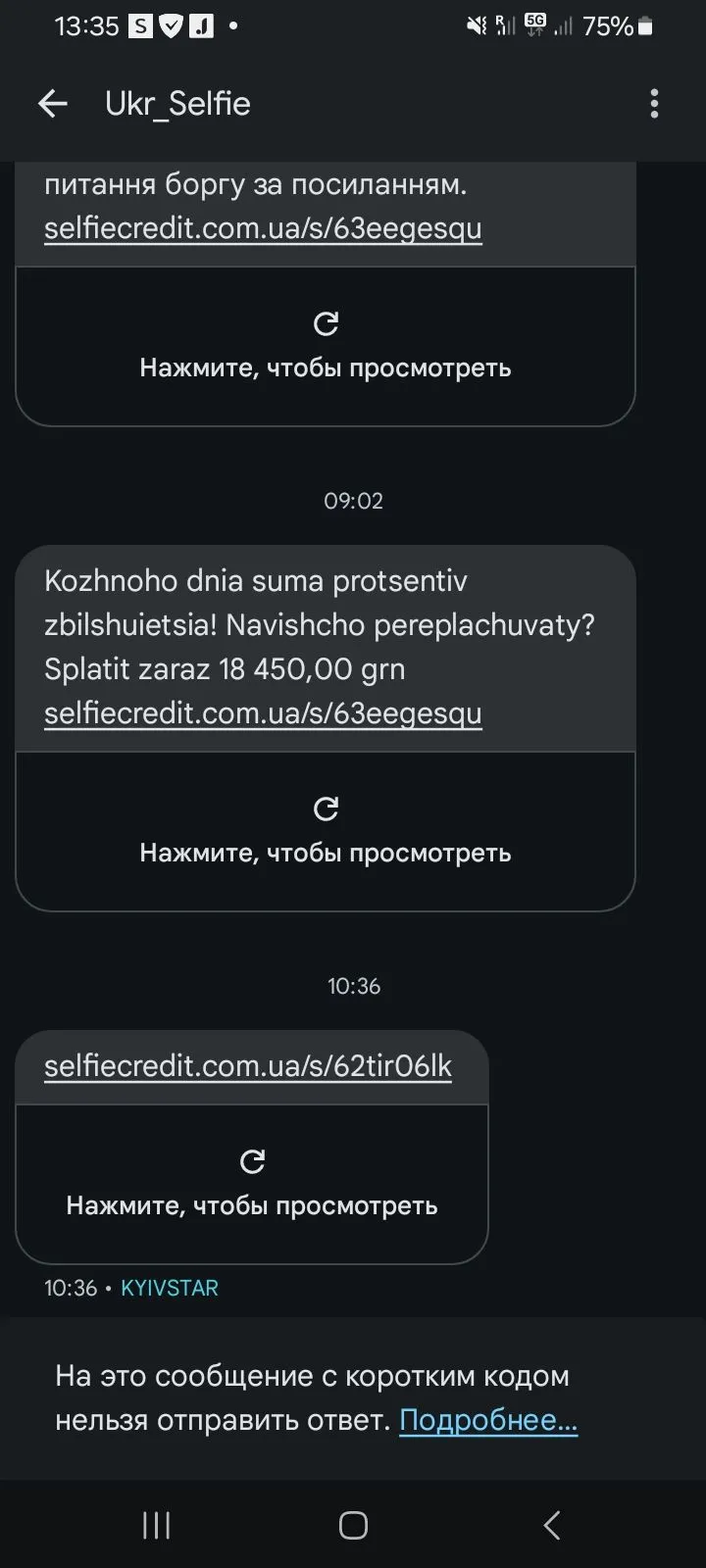Viewport: 706px width, 1568px height.
Task: Load the link preview in the topmost message
Action: (x=326, y=346)
